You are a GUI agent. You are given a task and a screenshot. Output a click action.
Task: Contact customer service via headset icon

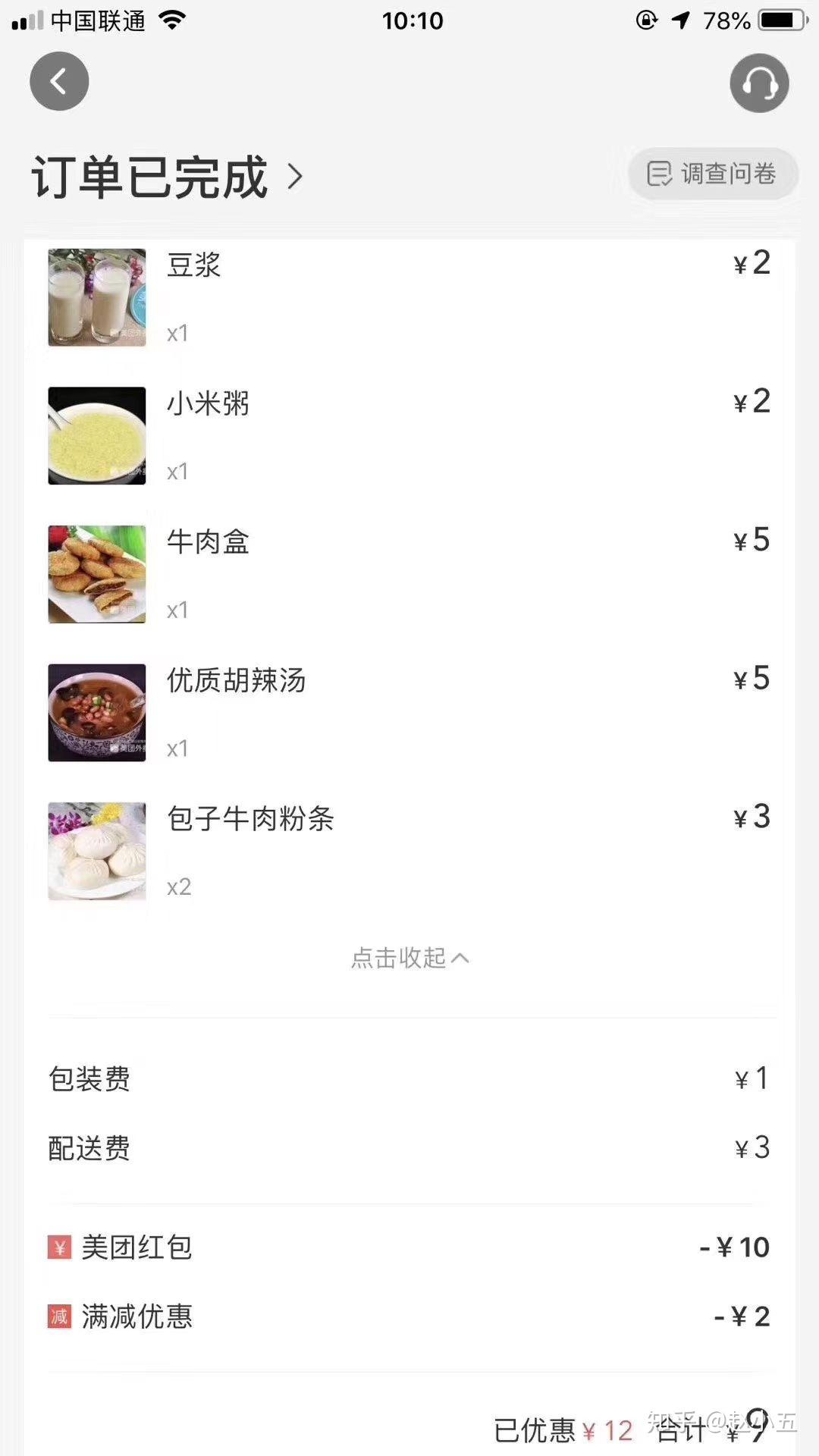click(759, 83)
